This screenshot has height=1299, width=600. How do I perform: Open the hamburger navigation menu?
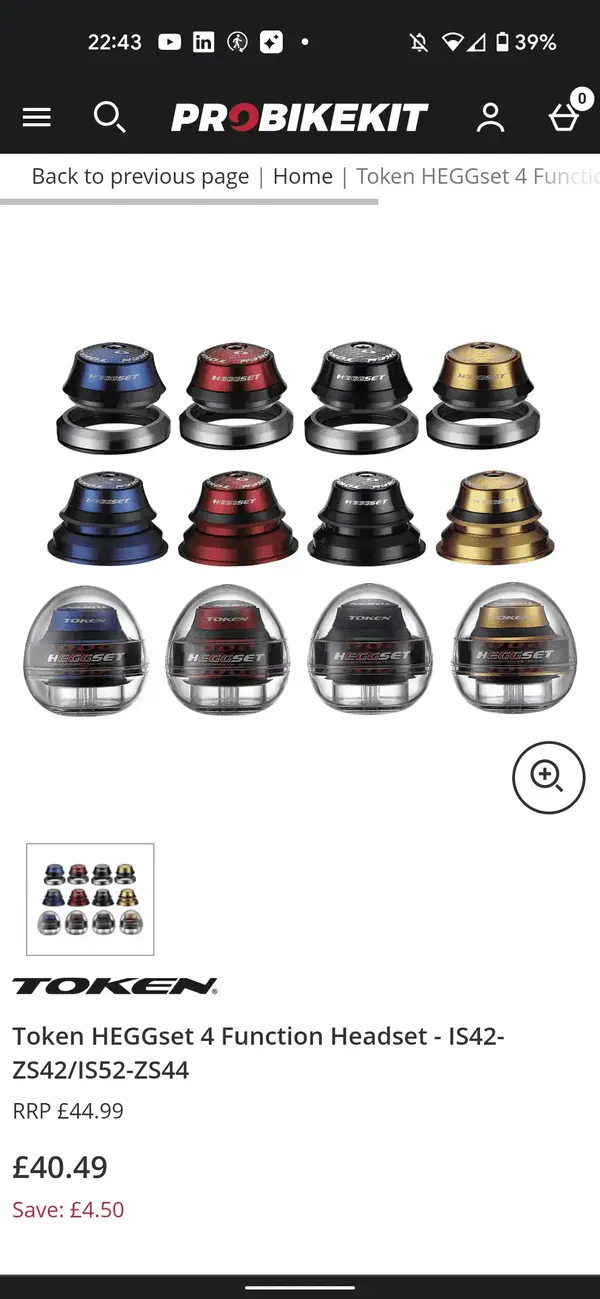click(x=37, y=118)
